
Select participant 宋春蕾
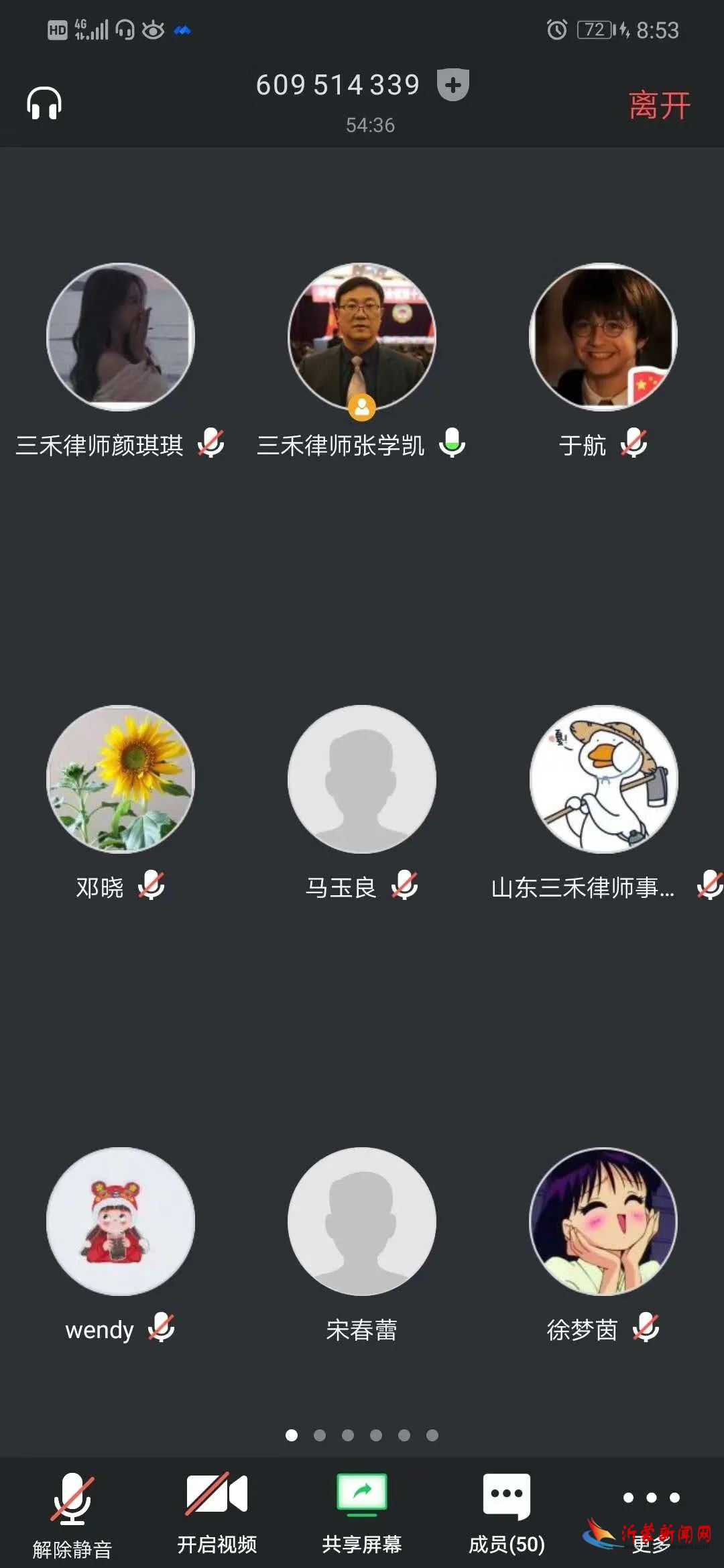(362, 1222)
